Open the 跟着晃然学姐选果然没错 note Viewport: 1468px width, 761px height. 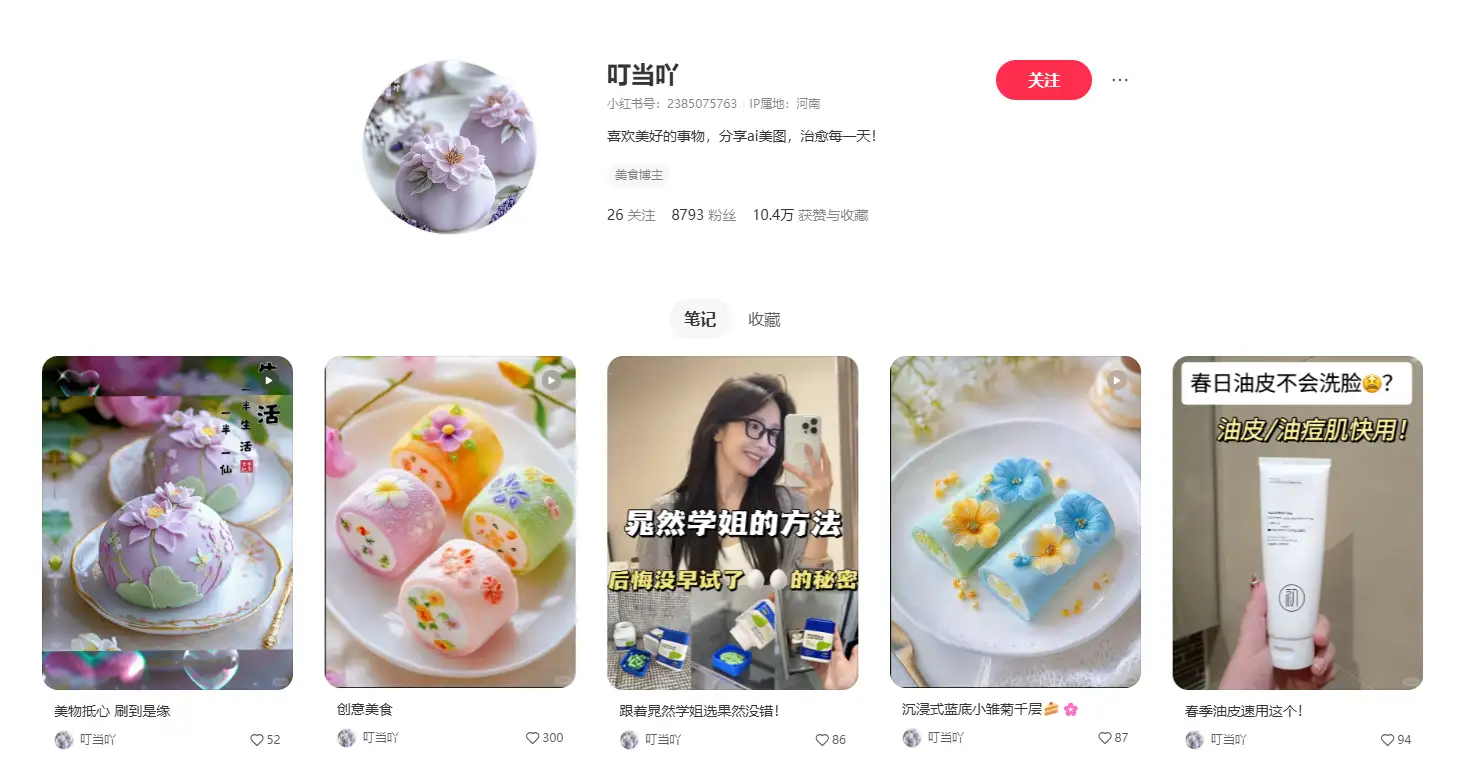tap(732, 522)
